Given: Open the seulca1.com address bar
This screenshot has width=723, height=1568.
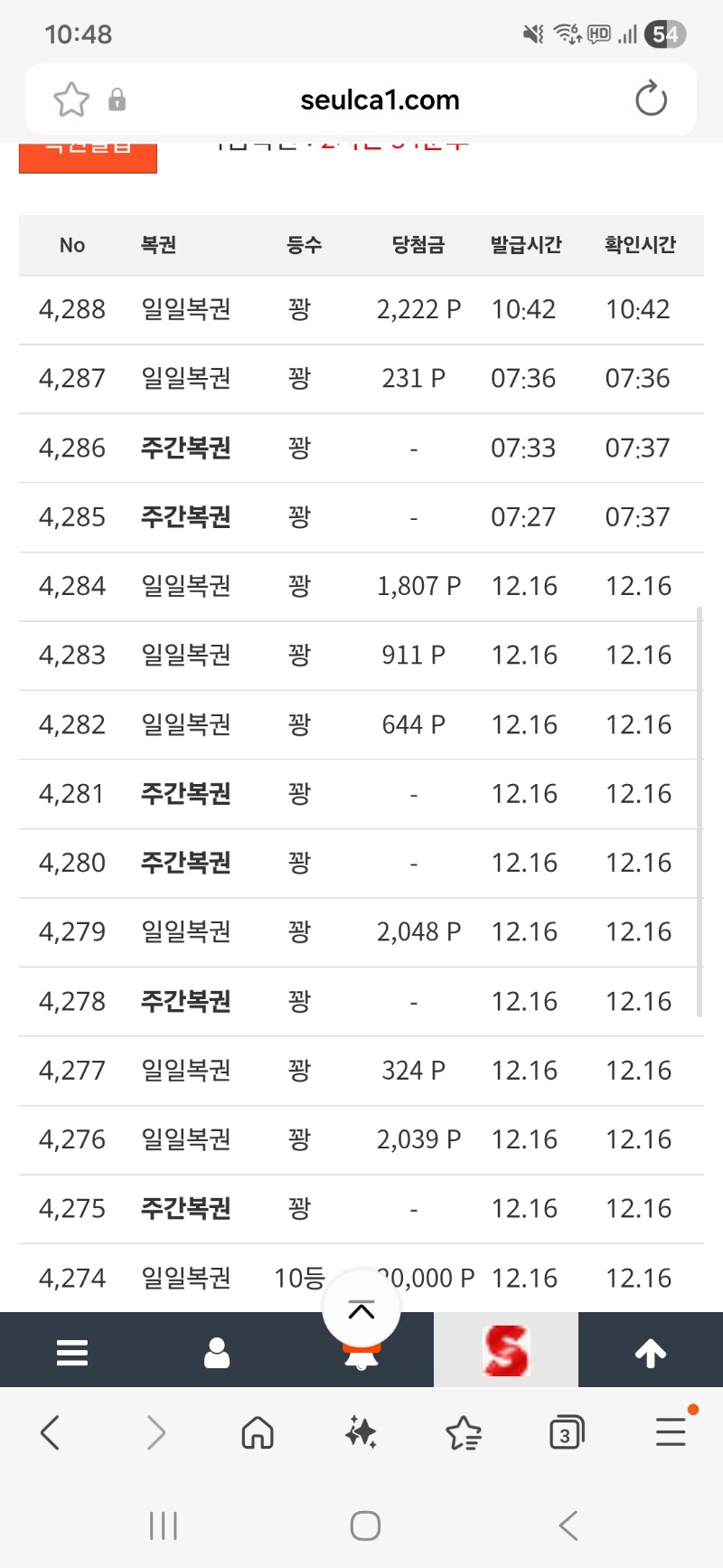Looking at the screenshot, I should click(x=380, y=99).
